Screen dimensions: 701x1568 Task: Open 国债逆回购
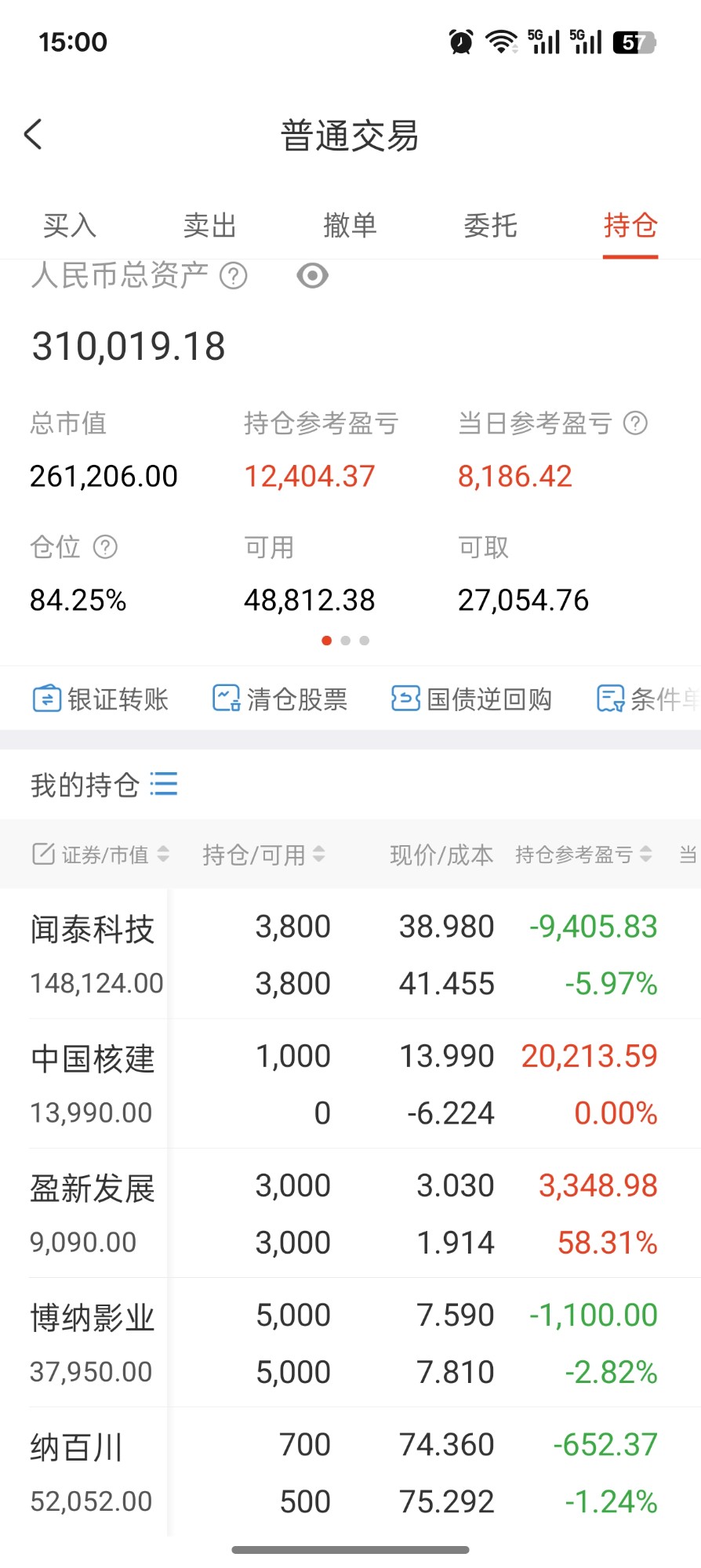(472, 699)
